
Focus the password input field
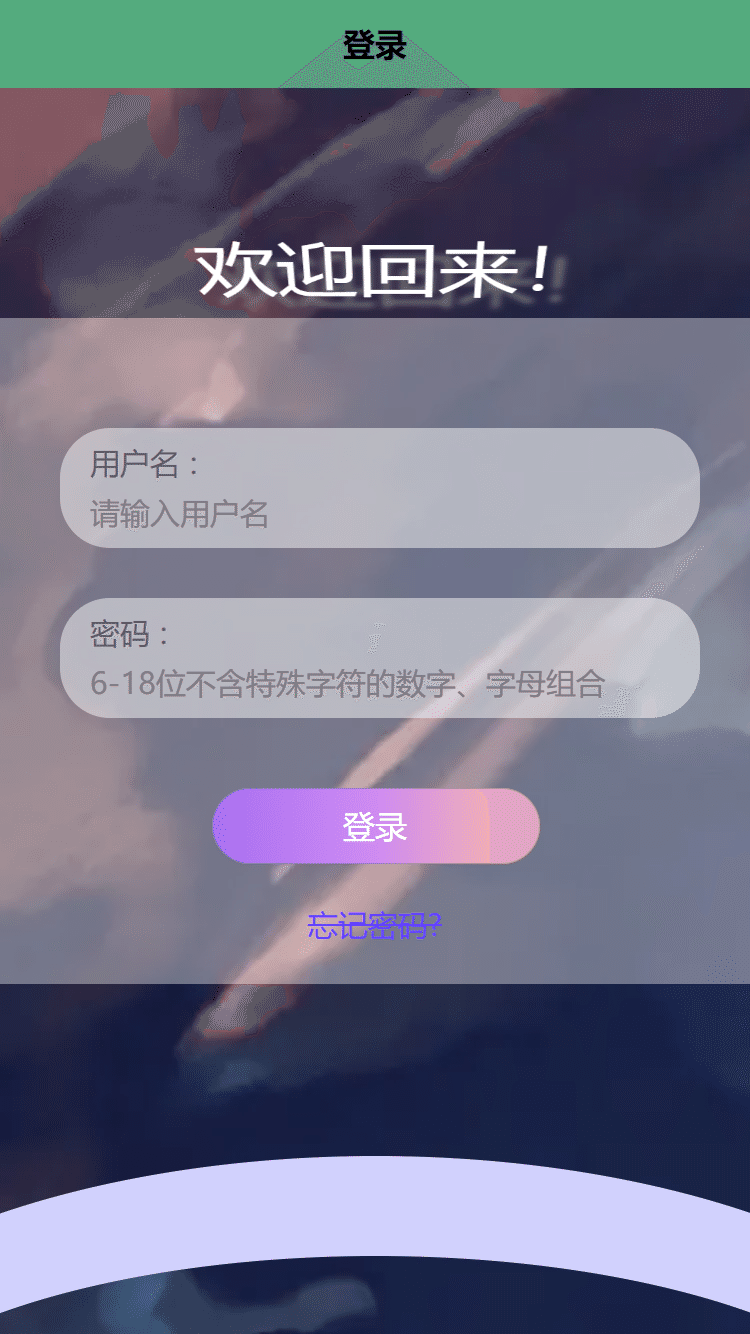tap(380, 684)
